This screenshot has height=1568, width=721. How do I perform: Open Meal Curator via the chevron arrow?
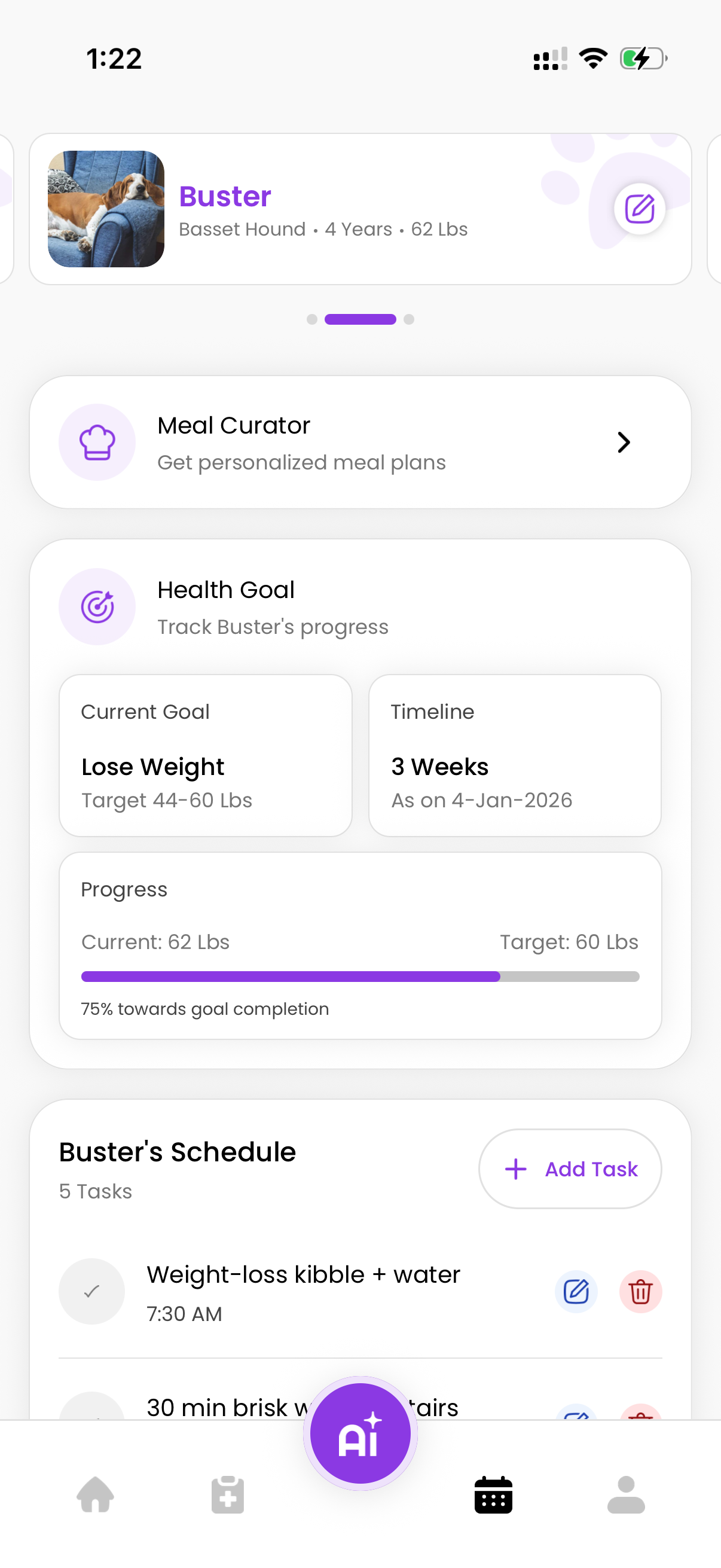point(624,443)
